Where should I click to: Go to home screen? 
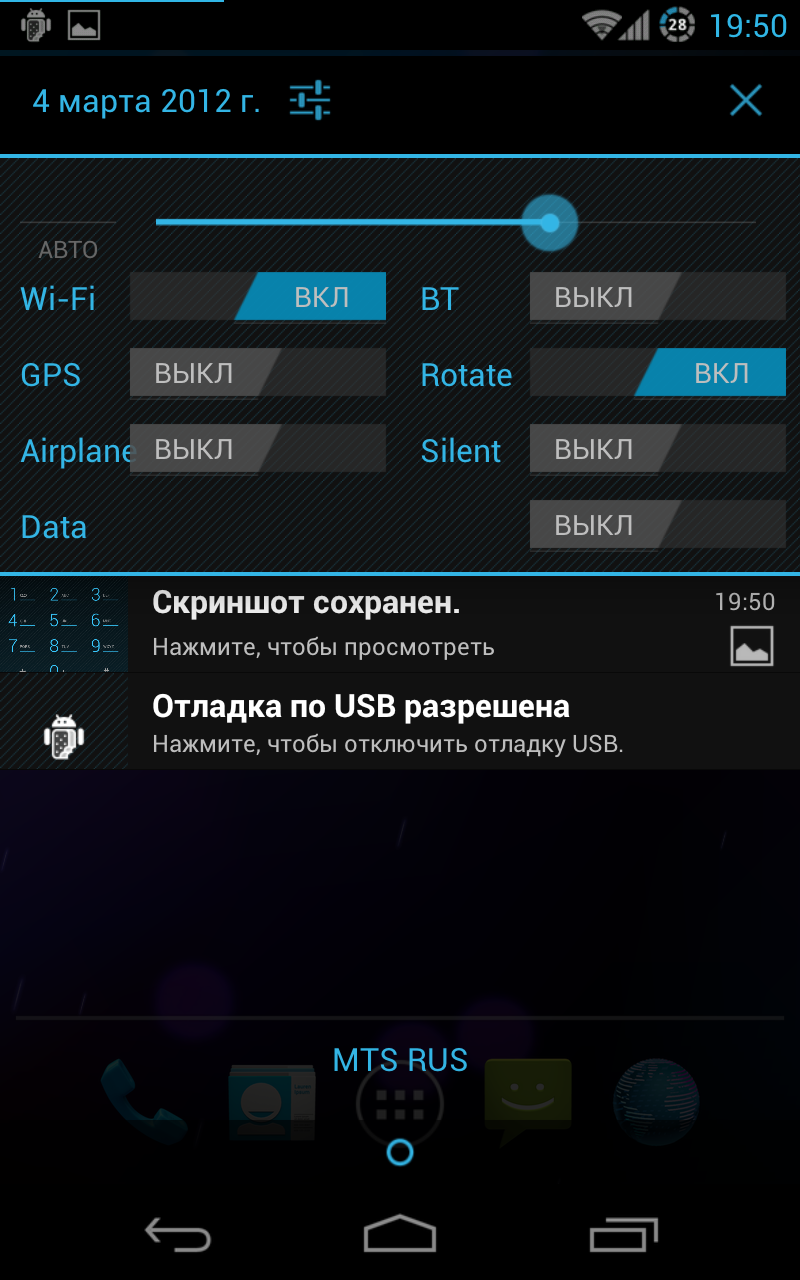400,1234
